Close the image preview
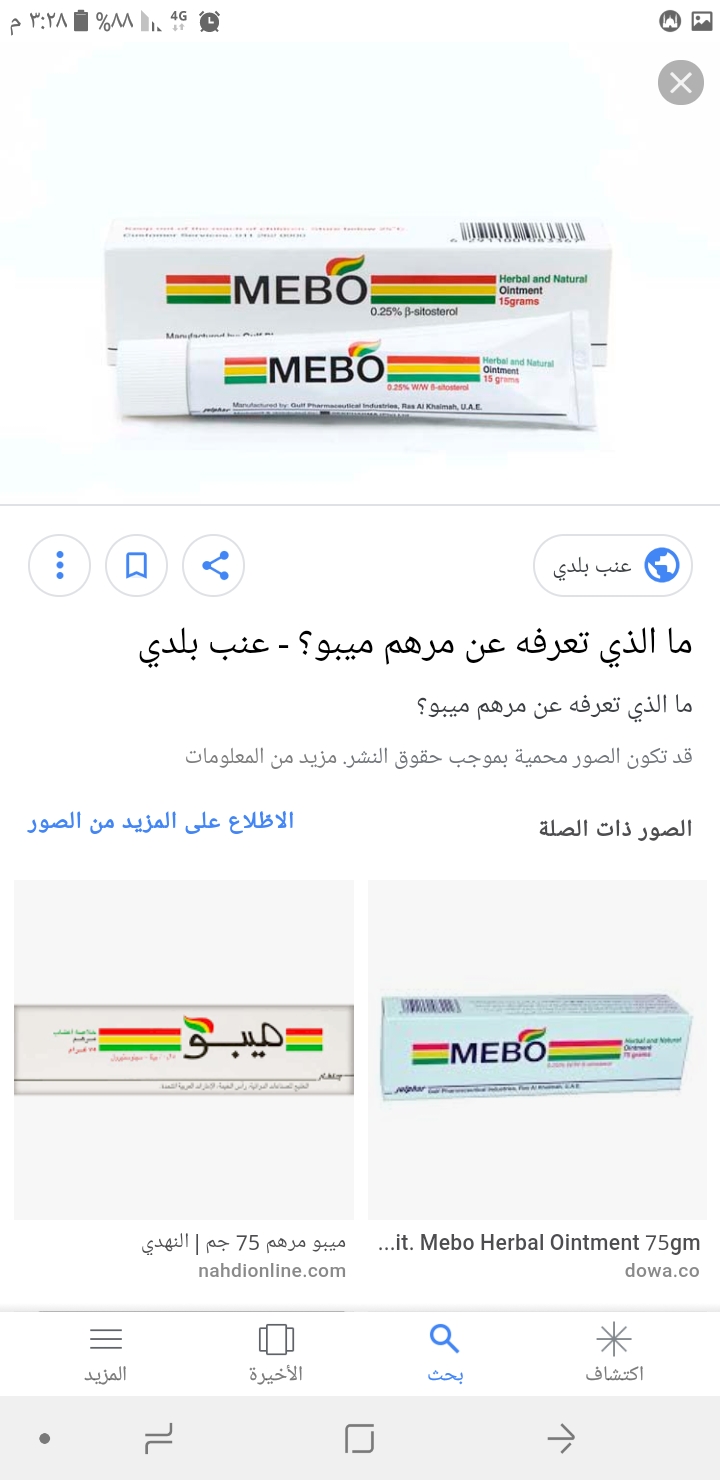Image resolution: width=720 pixels, height=1480 pixels. point(681,83)
